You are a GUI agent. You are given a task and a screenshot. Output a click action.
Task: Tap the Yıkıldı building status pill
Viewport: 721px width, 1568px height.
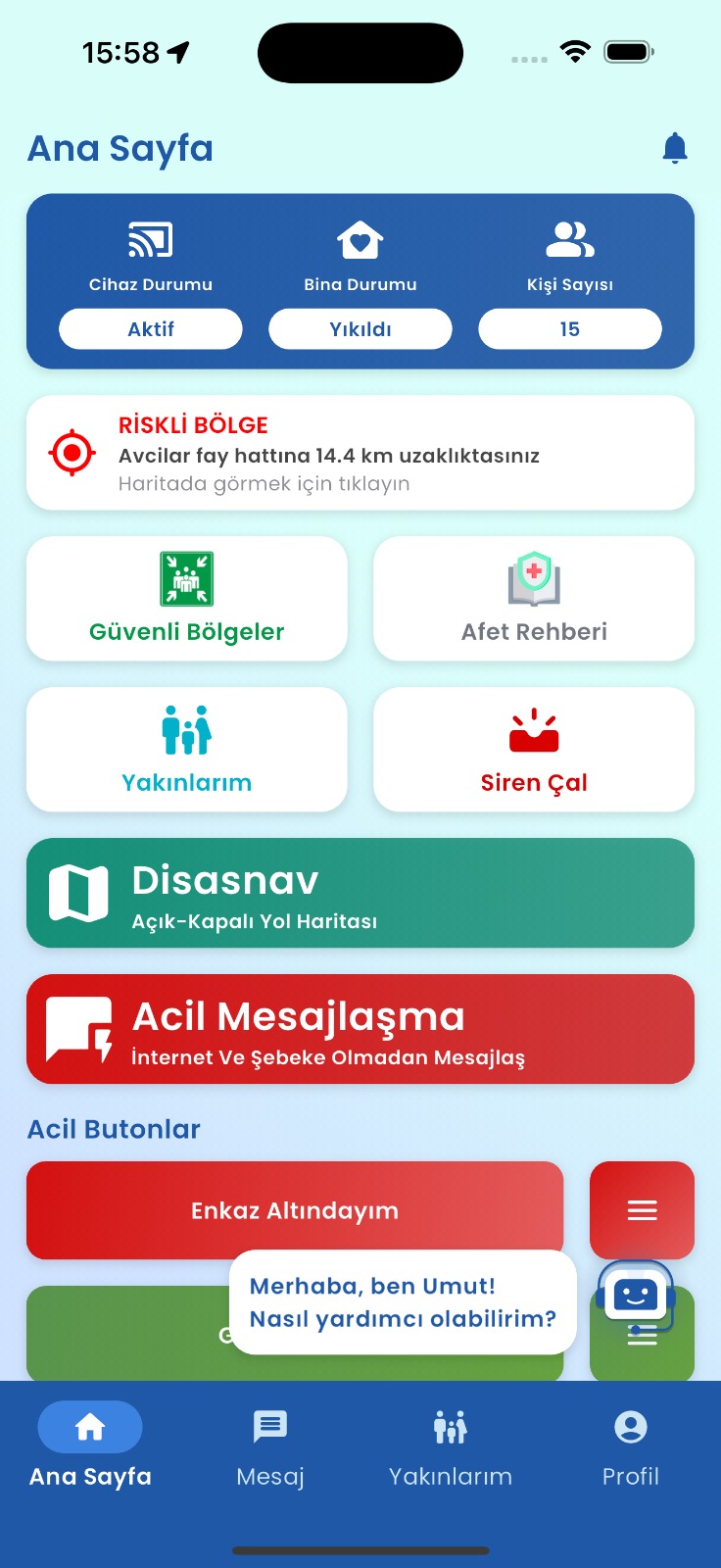click(x=360, y=329)
